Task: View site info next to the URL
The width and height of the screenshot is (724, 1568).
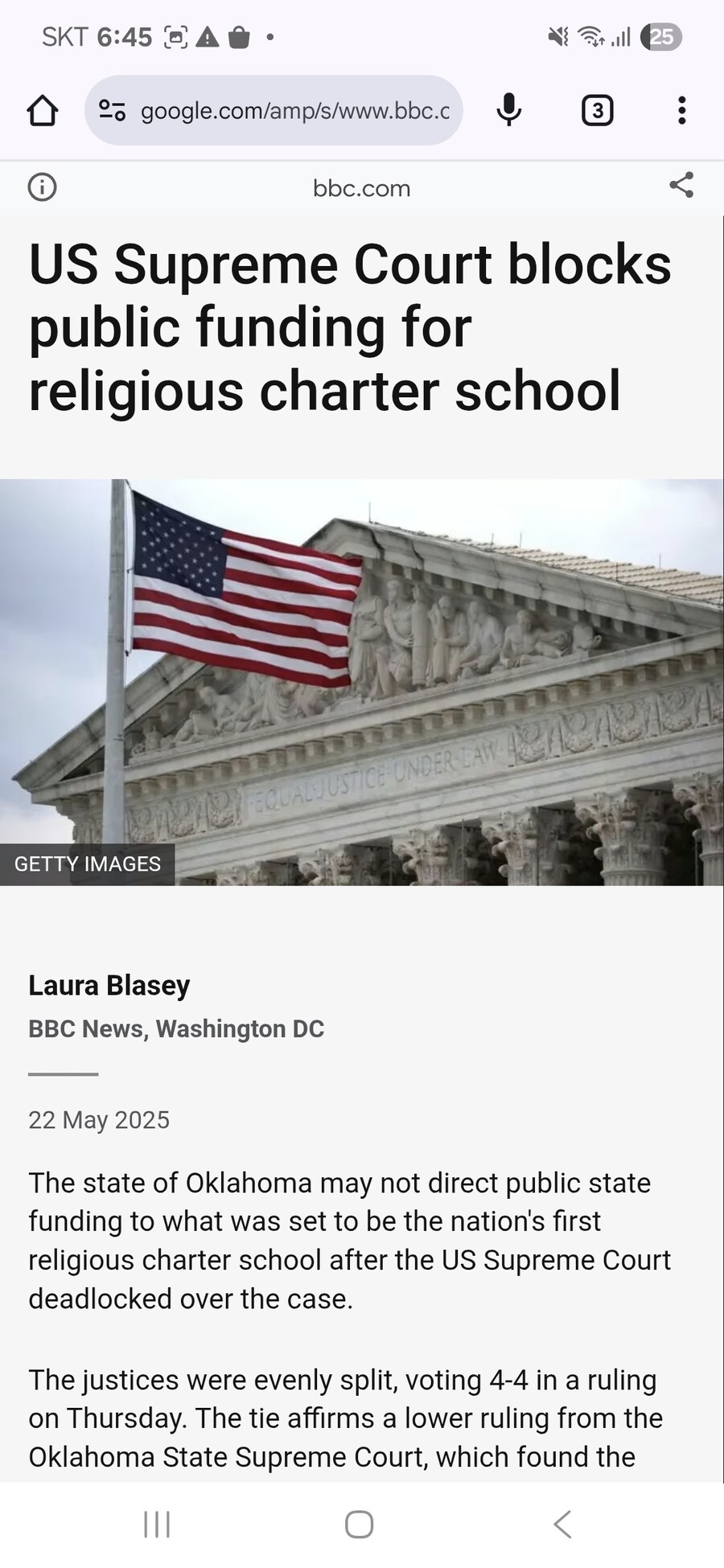Action: point(112,110)
